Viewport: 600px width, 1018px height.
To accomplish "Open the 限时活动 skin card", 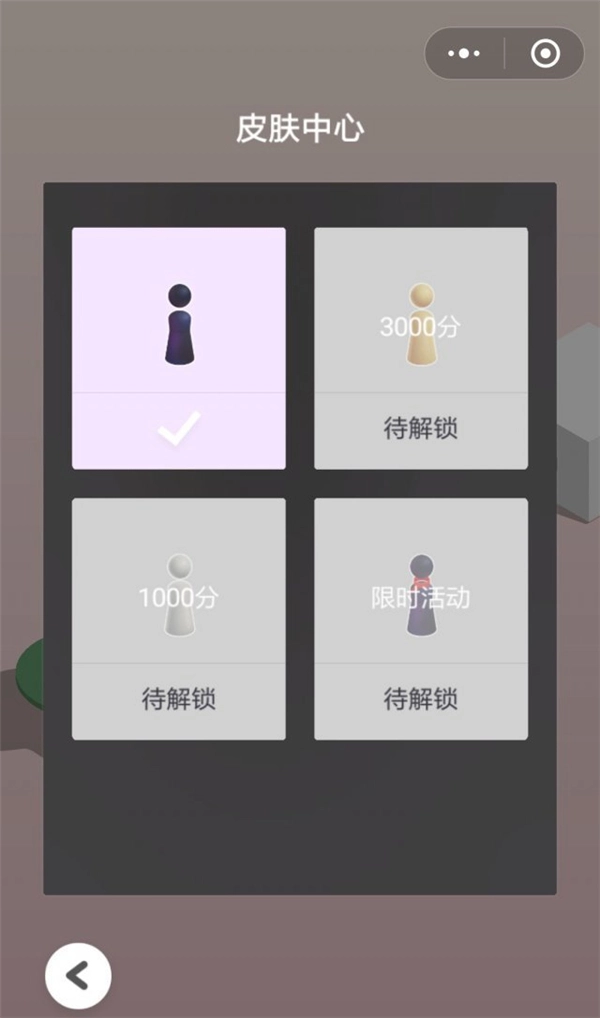I will click(x=421, y=618).
